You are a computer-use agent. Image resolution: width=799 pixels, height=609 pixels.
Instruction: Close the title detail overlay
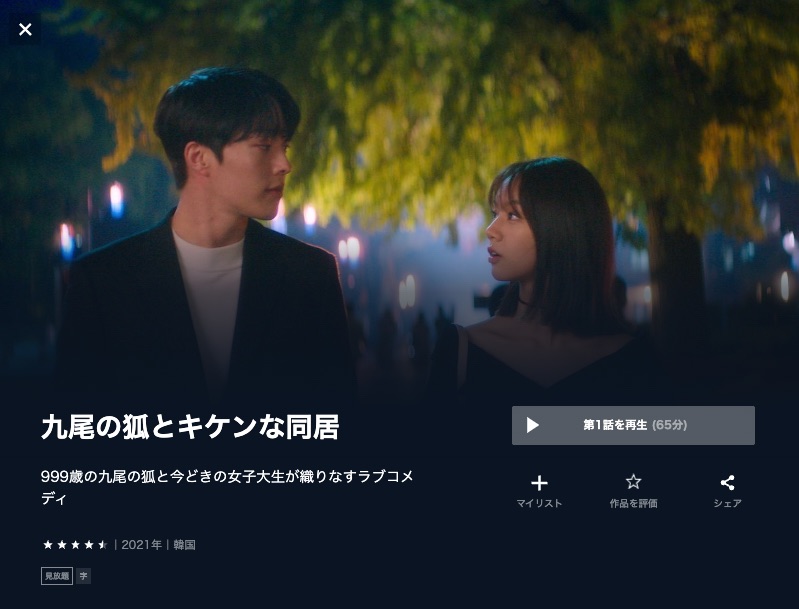[x=25, y=29]
